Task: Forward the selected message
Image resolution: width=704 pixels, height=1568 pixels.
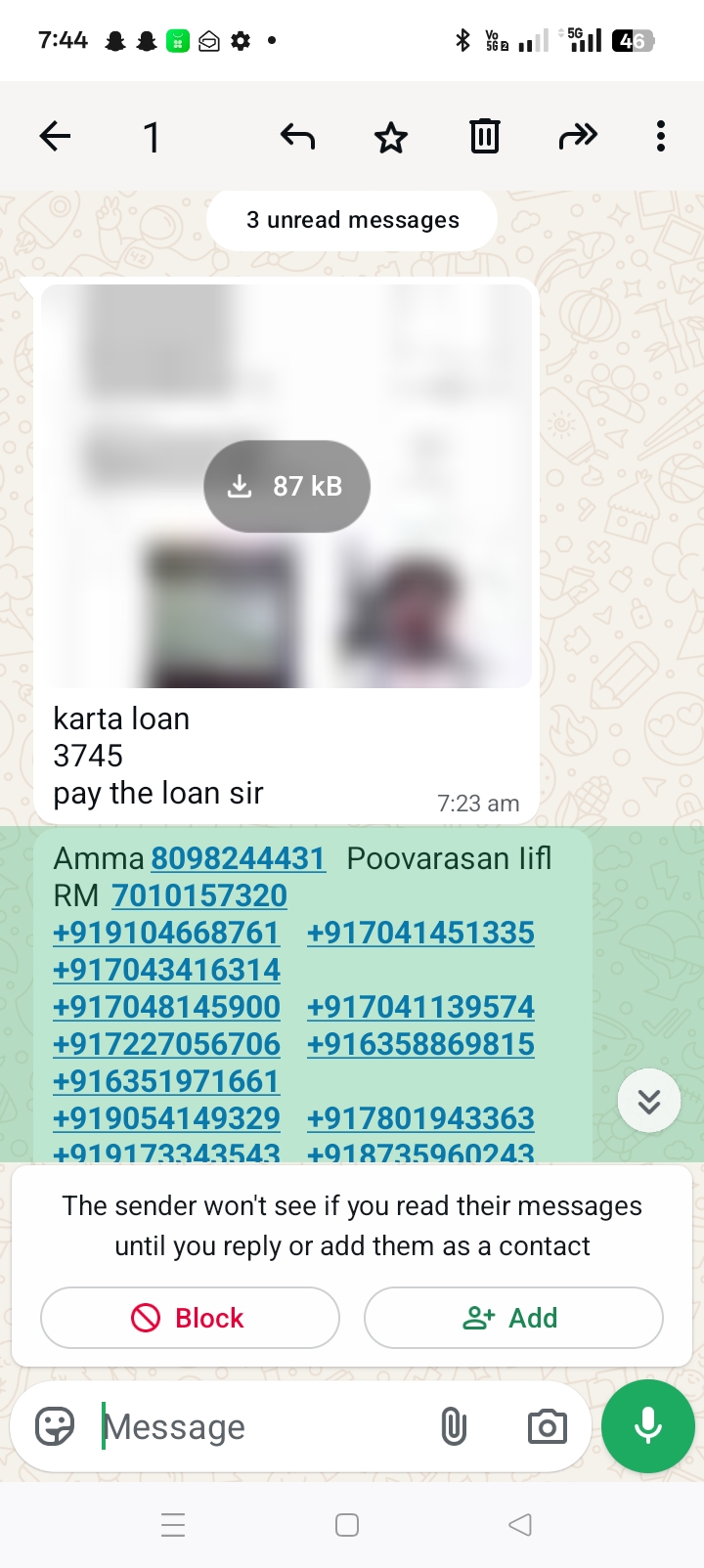Action: pos(578,137)
